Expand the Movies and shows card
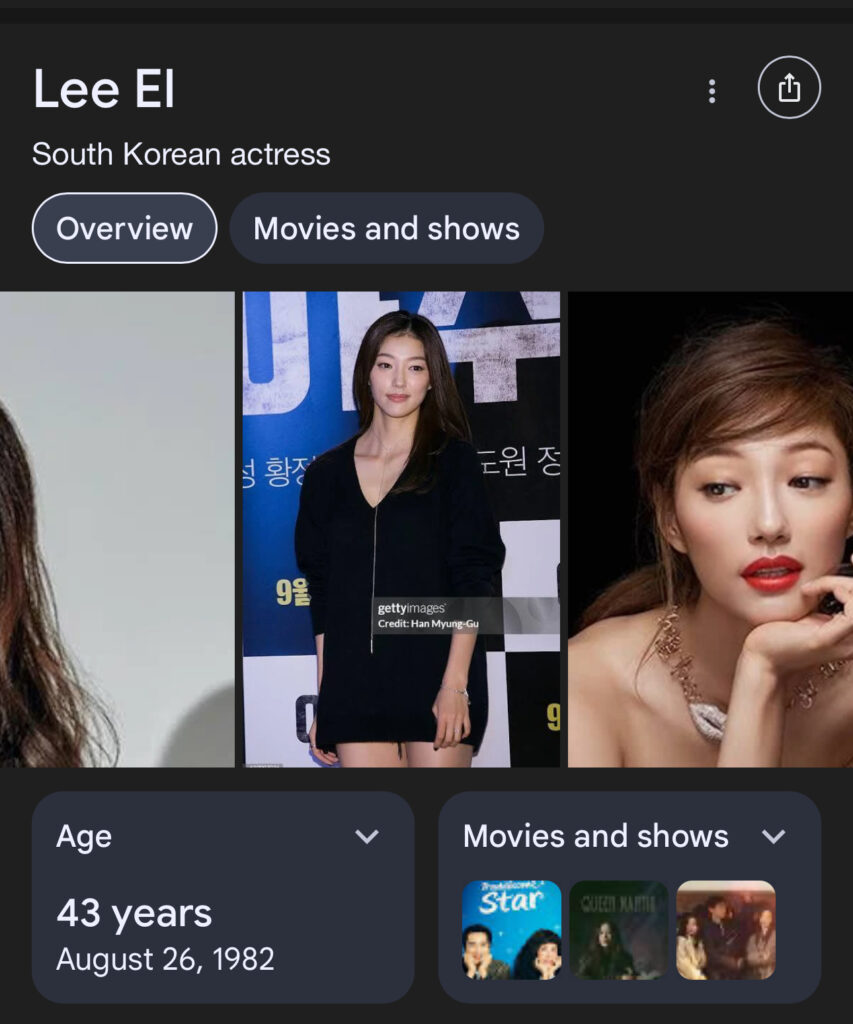The width and height of the screenshot is (853, 1024). (774, 836)
